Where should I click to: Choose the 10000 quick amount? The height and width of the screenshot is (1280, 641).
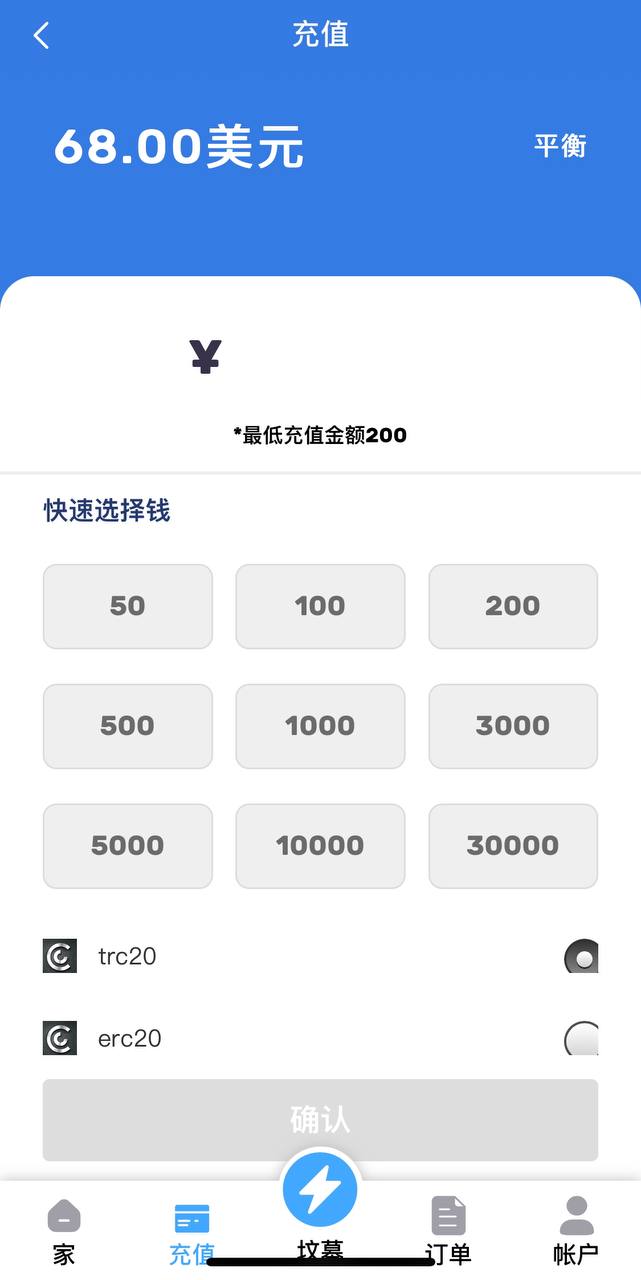(320, 846)
